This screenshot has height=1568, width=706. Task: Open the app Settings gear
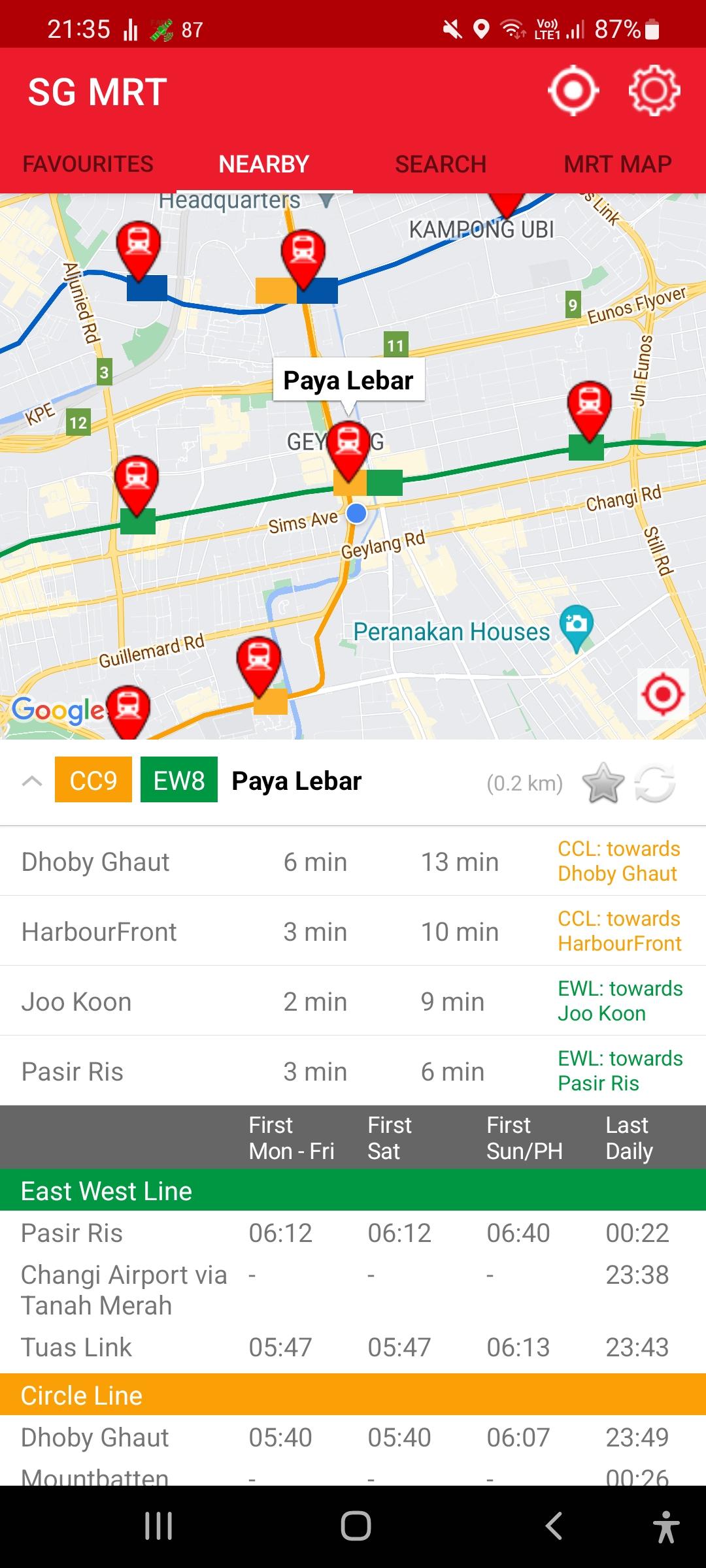[x=654, y=91]
